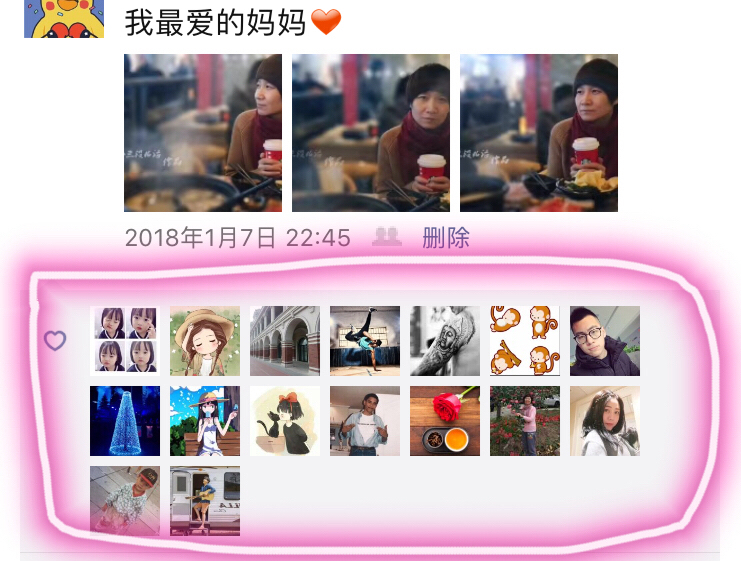
Task: Open liker with anime girl by train avatar
Action: pyautogui.click(x=205, y=501)
